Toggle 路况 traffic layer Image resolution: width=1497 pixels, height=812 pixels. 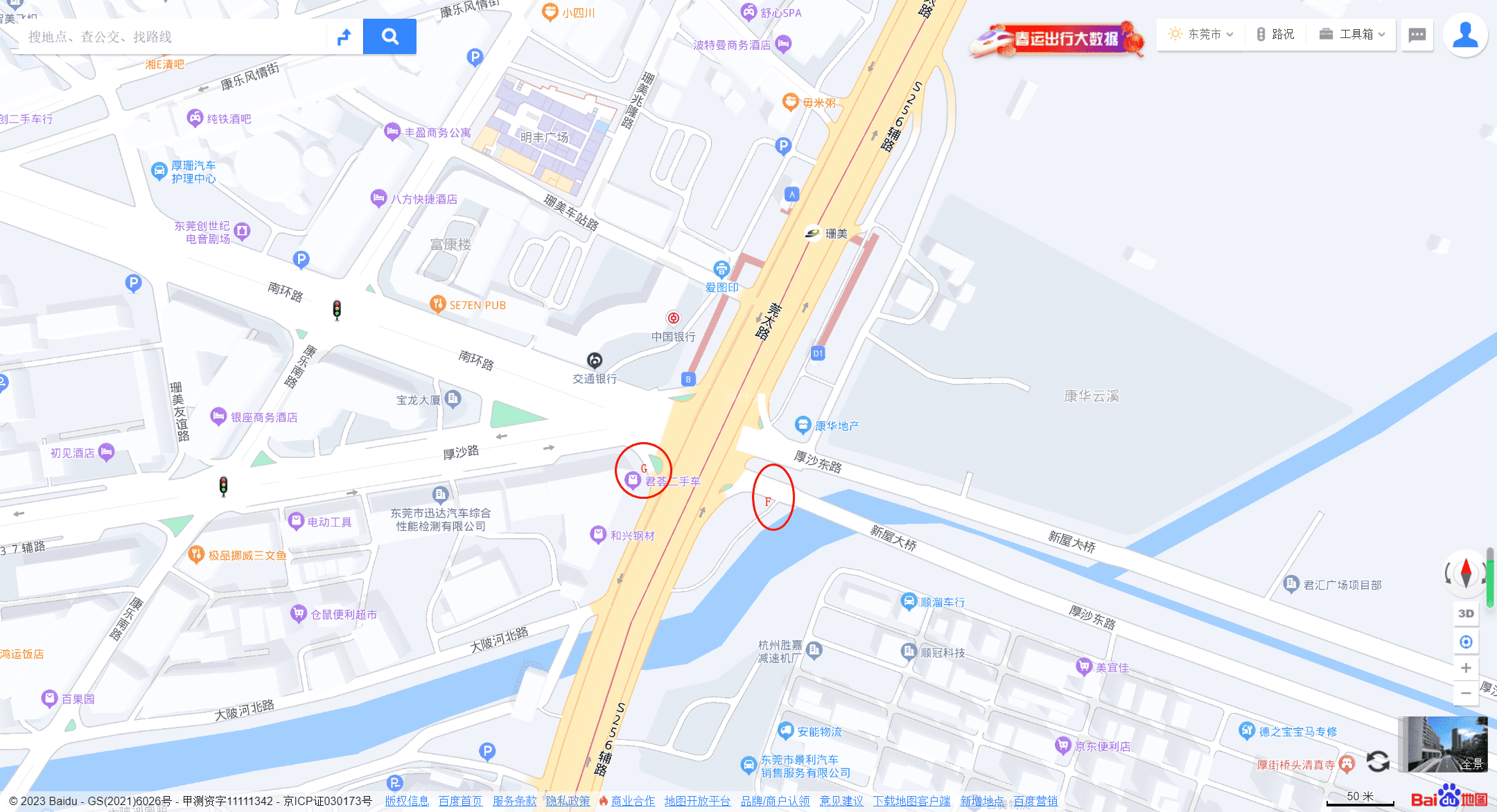[1275, 34]
